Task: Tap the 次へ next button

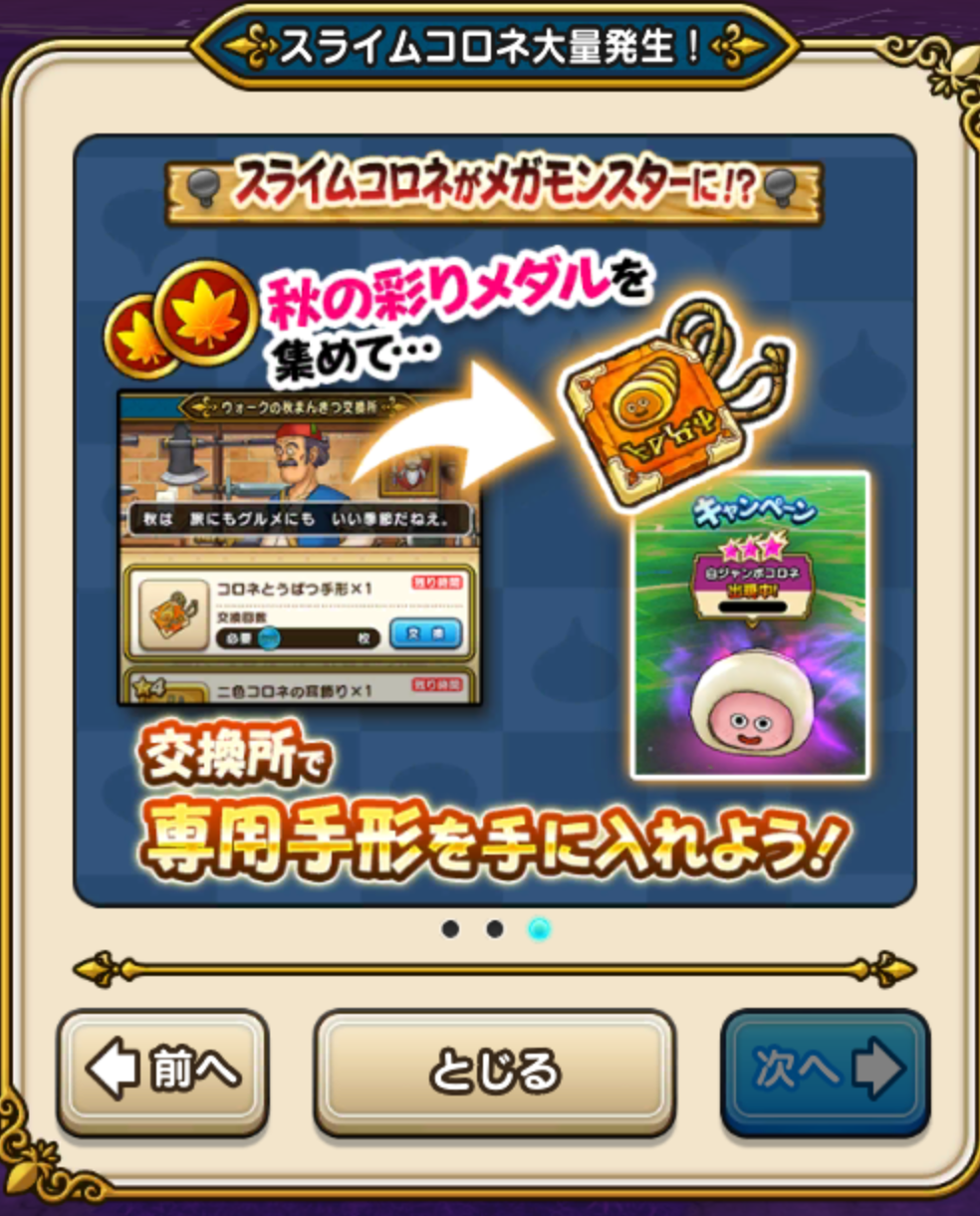Action: pyautogui.click(x=824, y=1071)
